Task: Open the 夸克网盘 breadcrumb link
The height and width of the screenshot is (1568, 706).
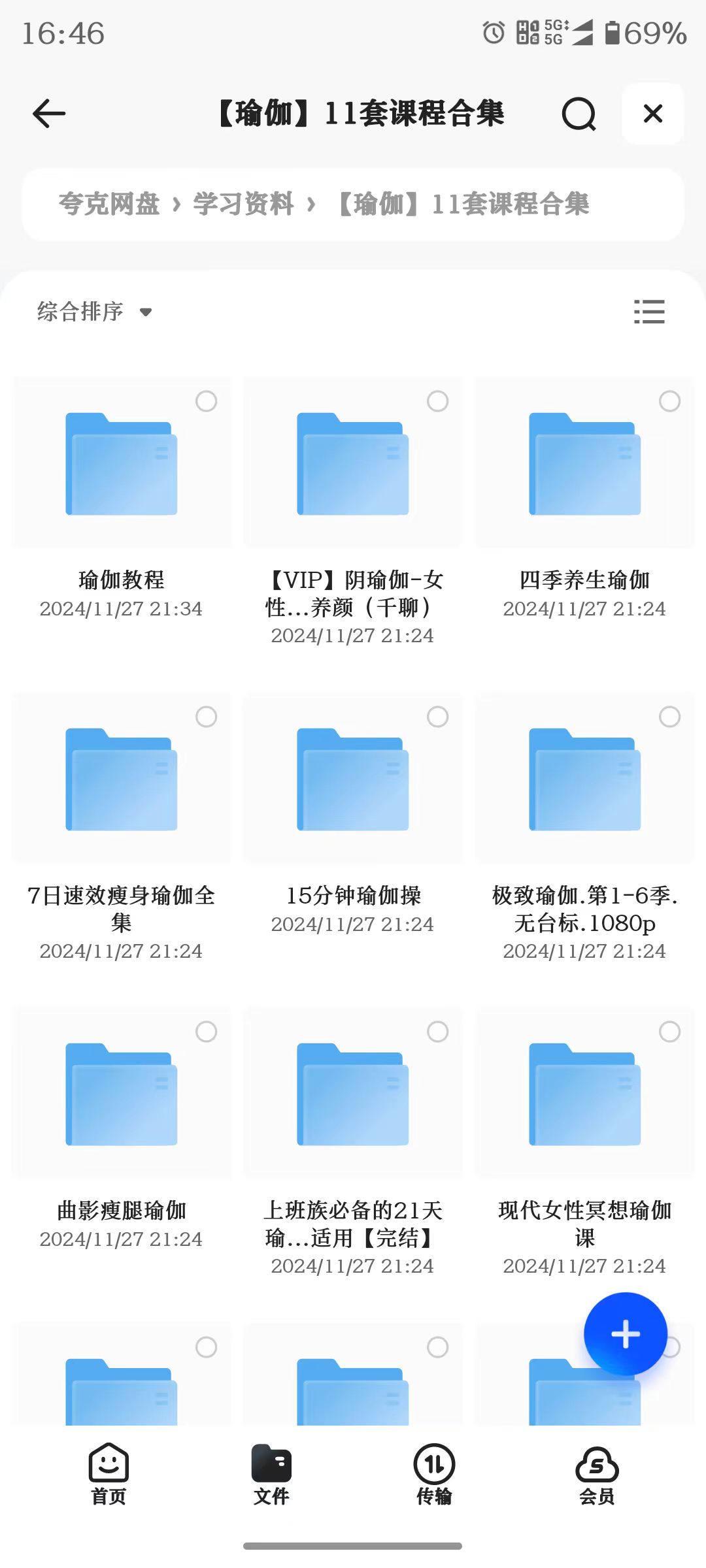Action: pos(110,204)
